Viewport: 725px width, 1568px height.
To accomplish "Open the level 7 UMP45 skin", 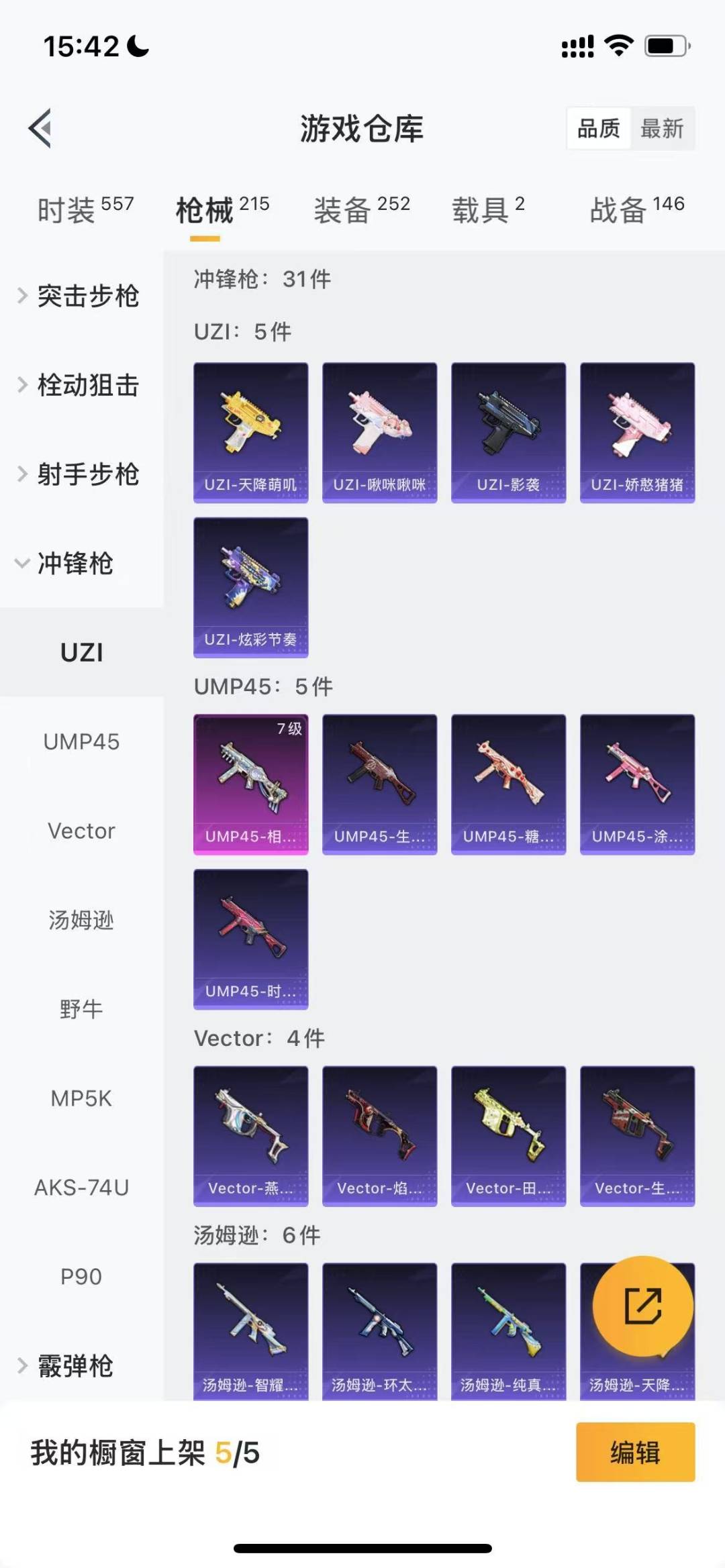I will tap(251, 784).
